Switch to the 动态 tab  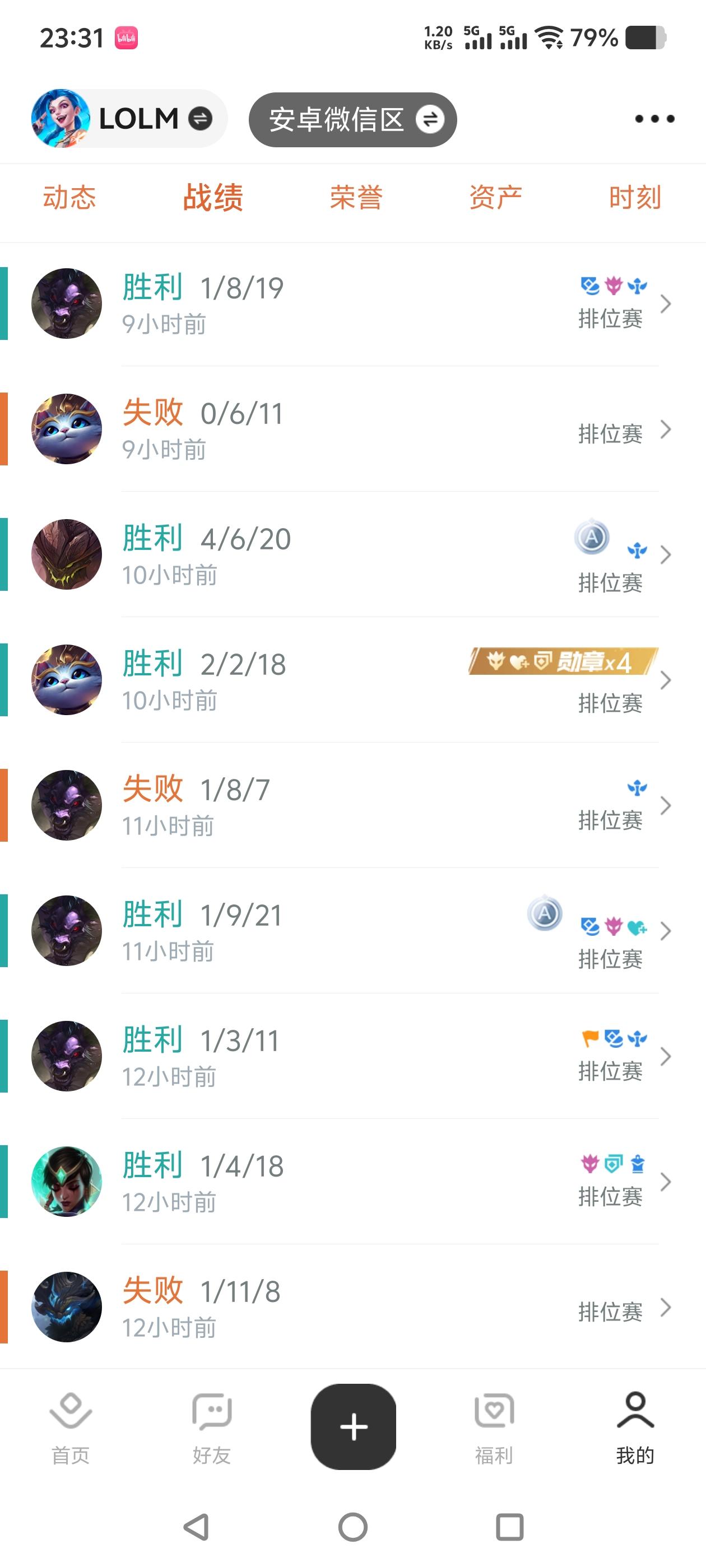69,196
